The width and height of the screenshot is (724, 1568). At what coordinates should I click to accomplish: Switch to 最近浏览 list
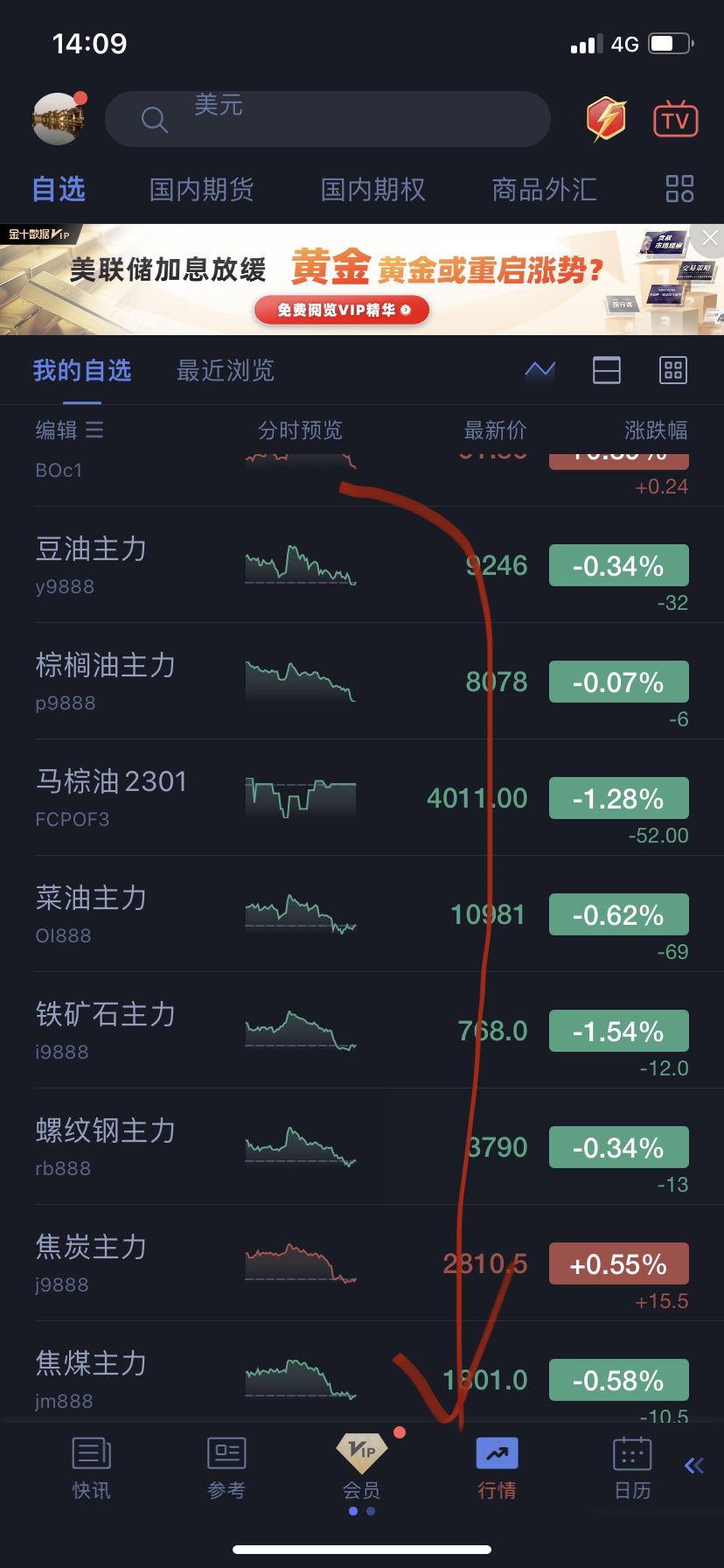click(x=226, y=371)
